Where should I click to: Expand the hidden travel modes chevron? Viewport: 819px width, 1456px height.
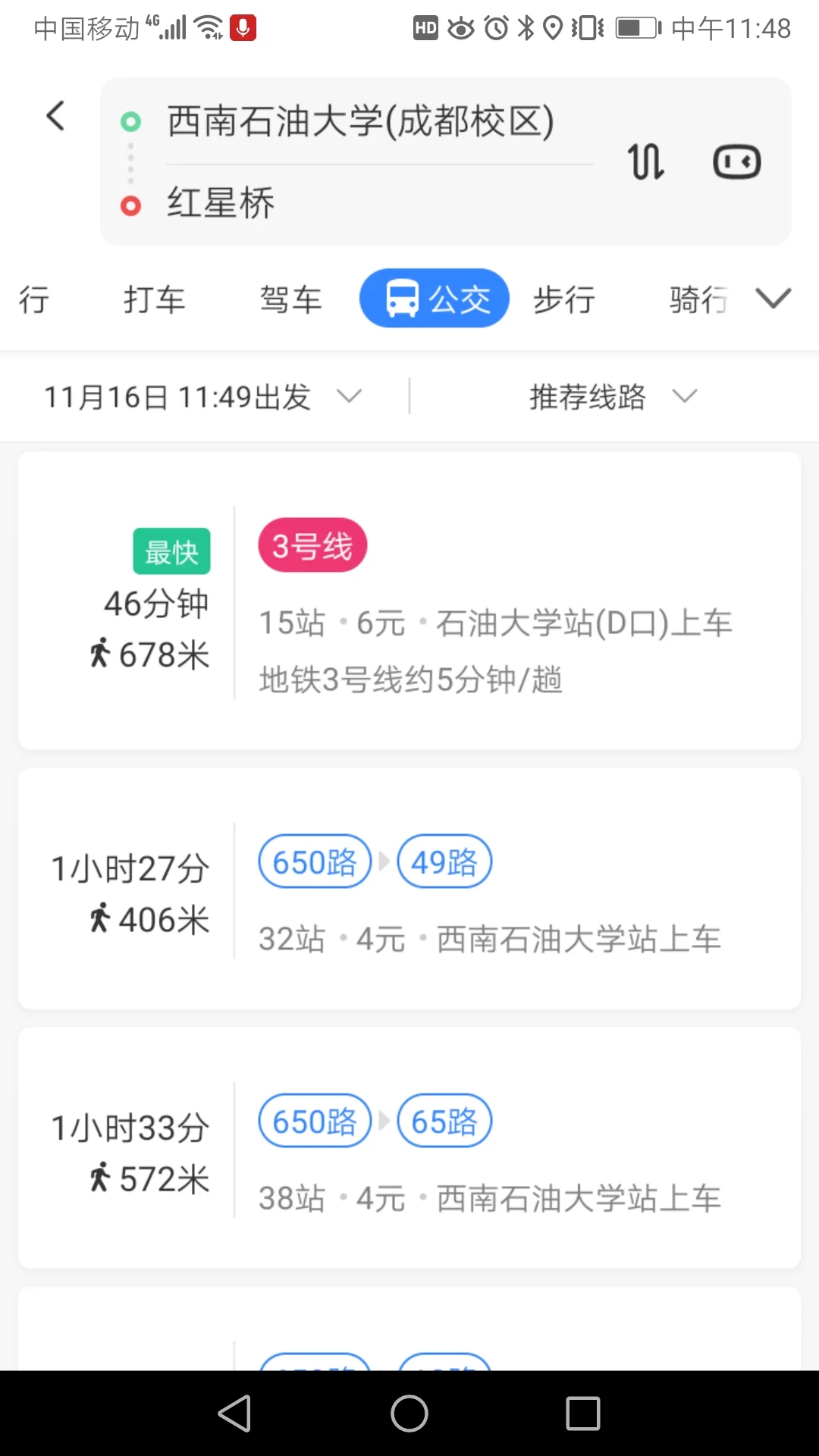(x=773, y=298)
